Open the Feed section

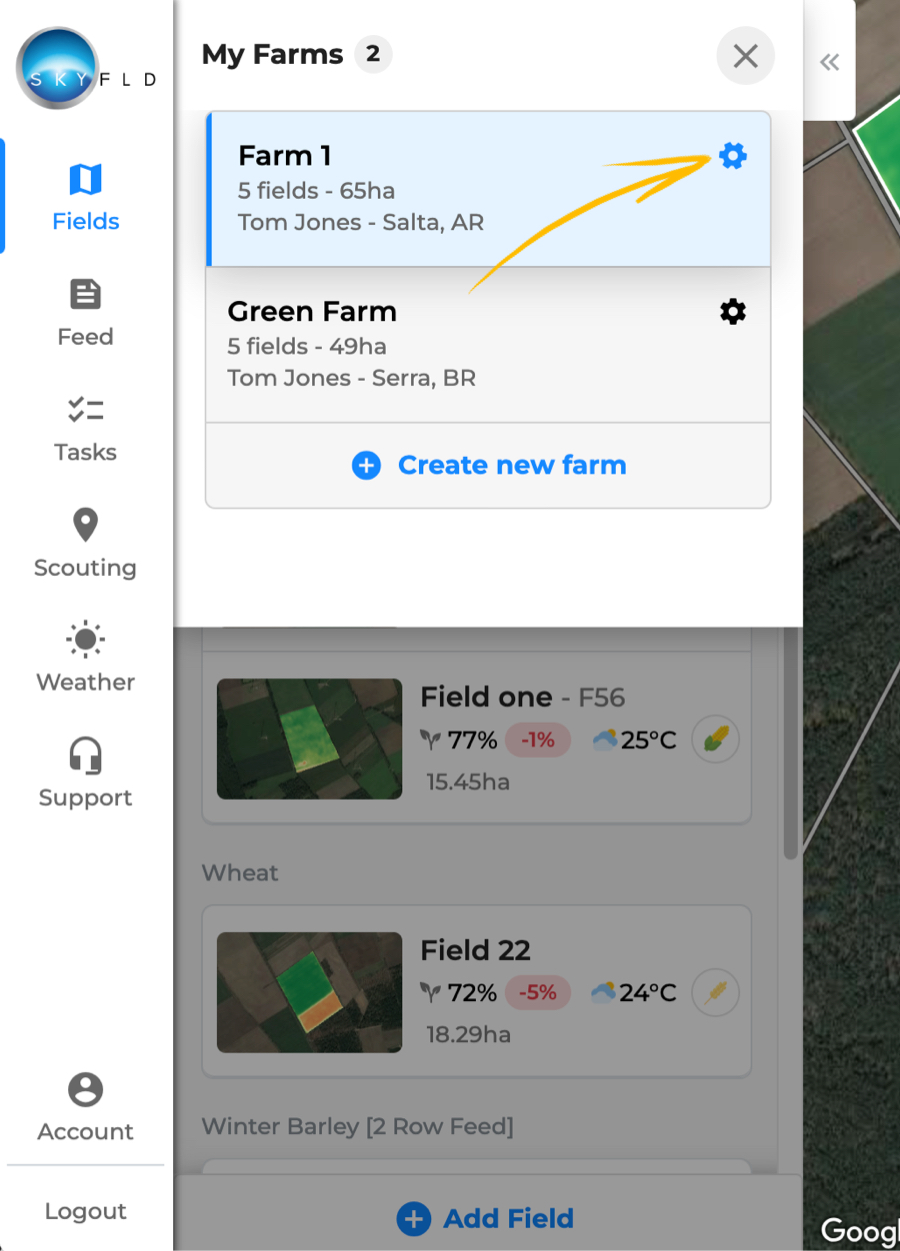click(x=86, y=313)
